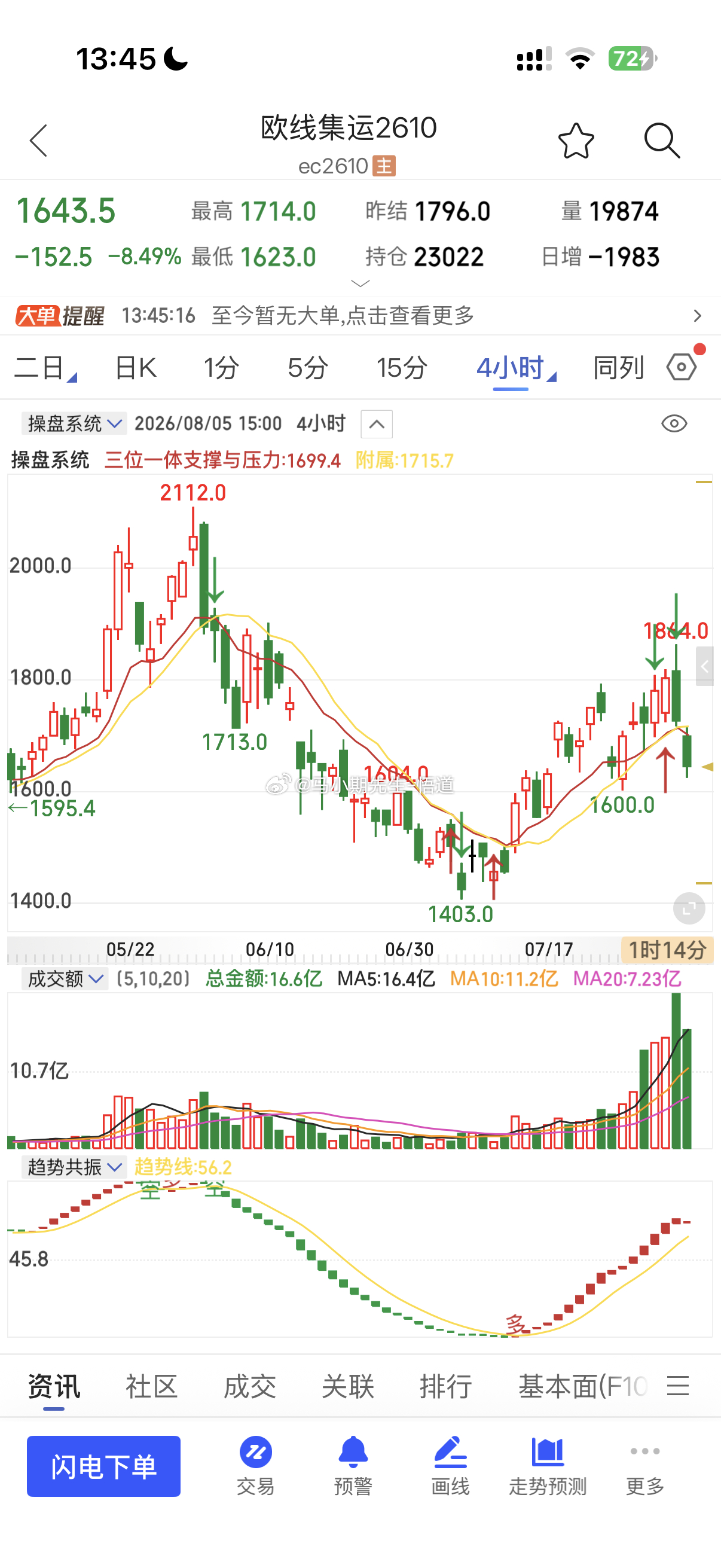Open the 画线 drawing tool

450,1466
